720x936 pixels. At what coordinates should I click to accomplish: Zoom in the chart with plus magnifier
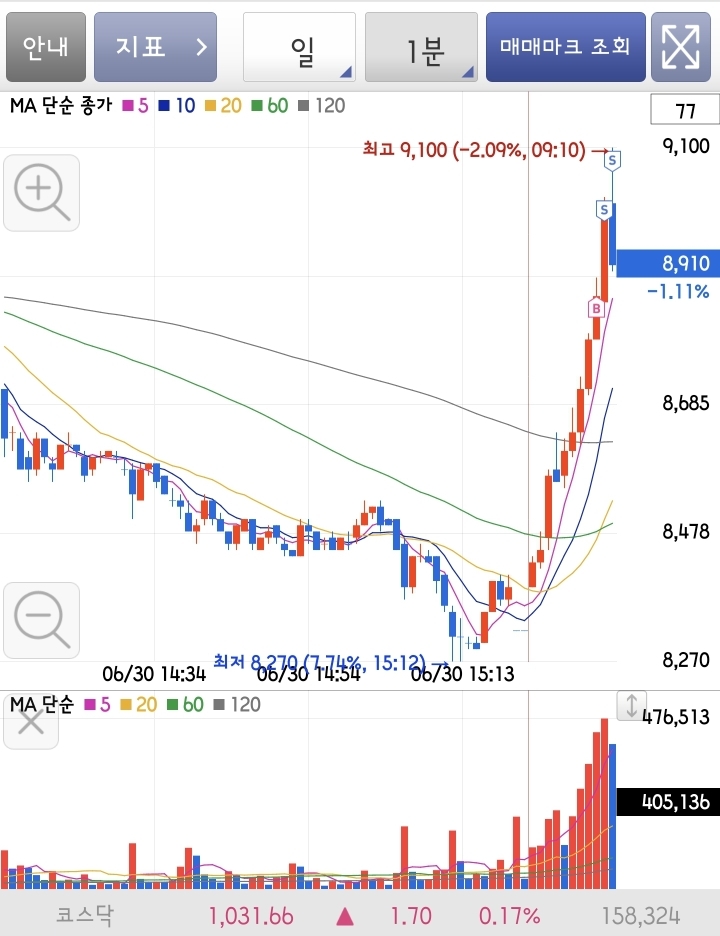click(42, 193)
